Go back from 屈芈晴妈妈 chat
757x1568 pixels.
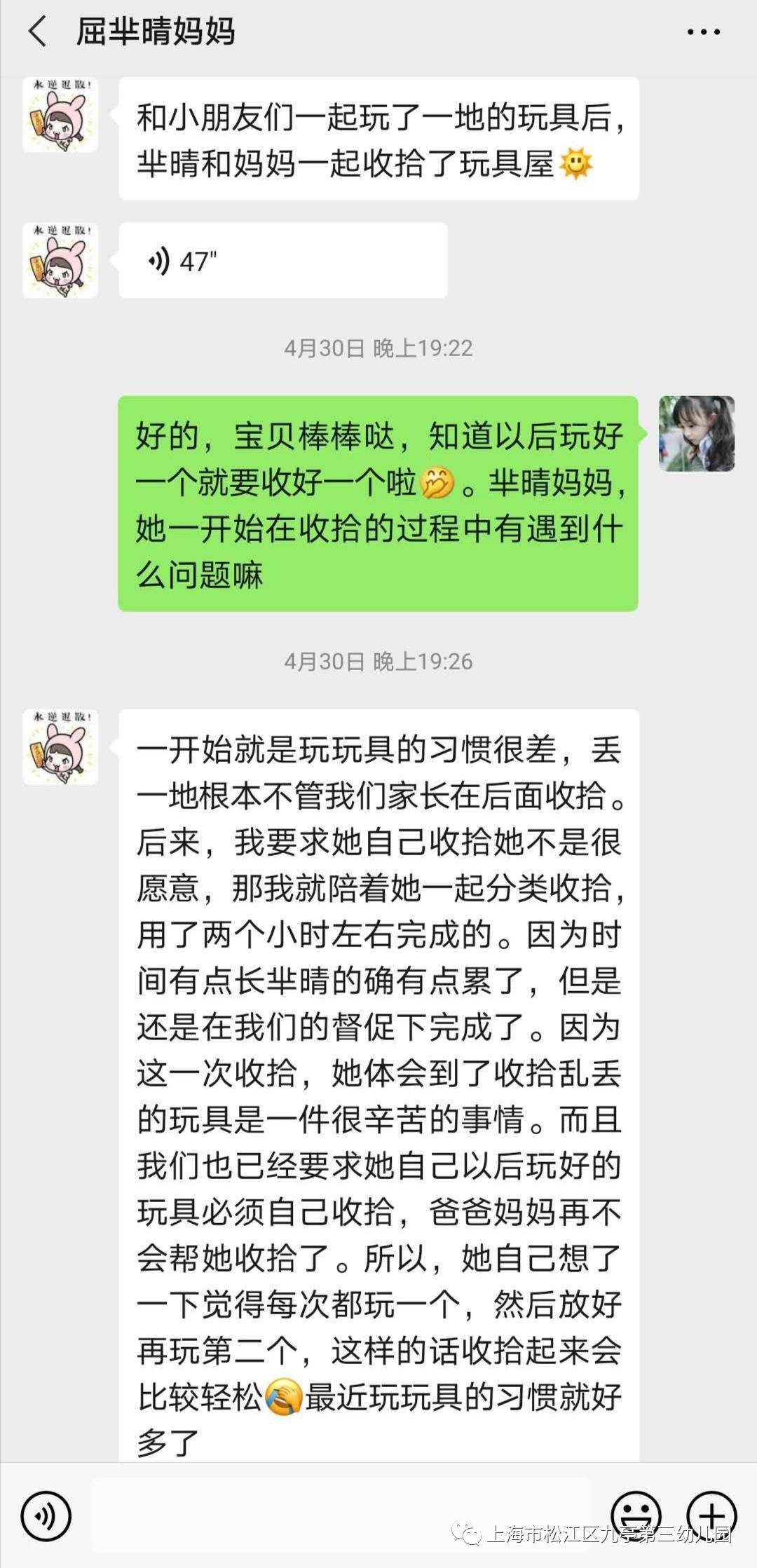coord(38,32)
